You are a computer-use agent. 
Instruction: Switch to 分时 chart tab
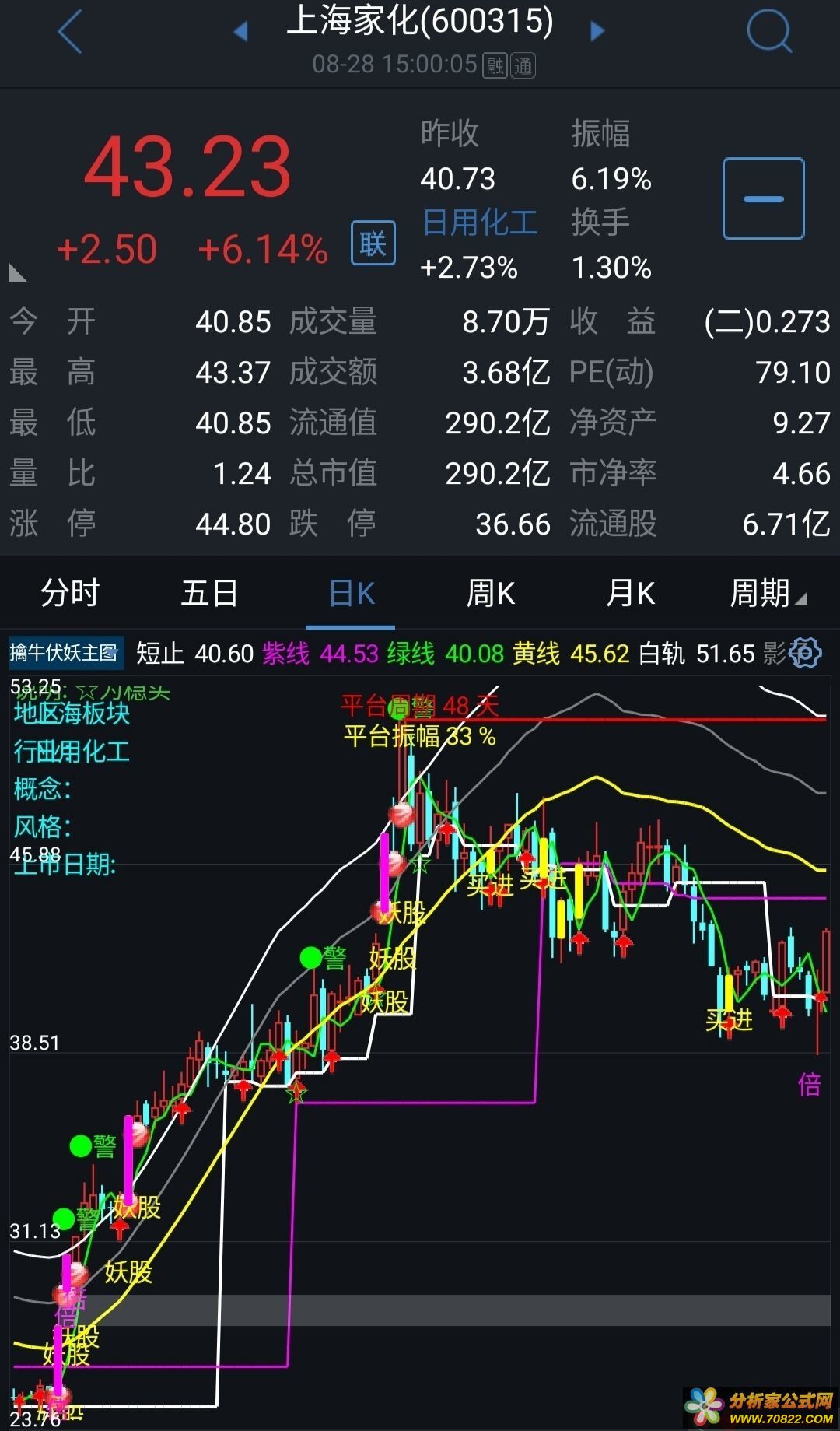[70, 594]
